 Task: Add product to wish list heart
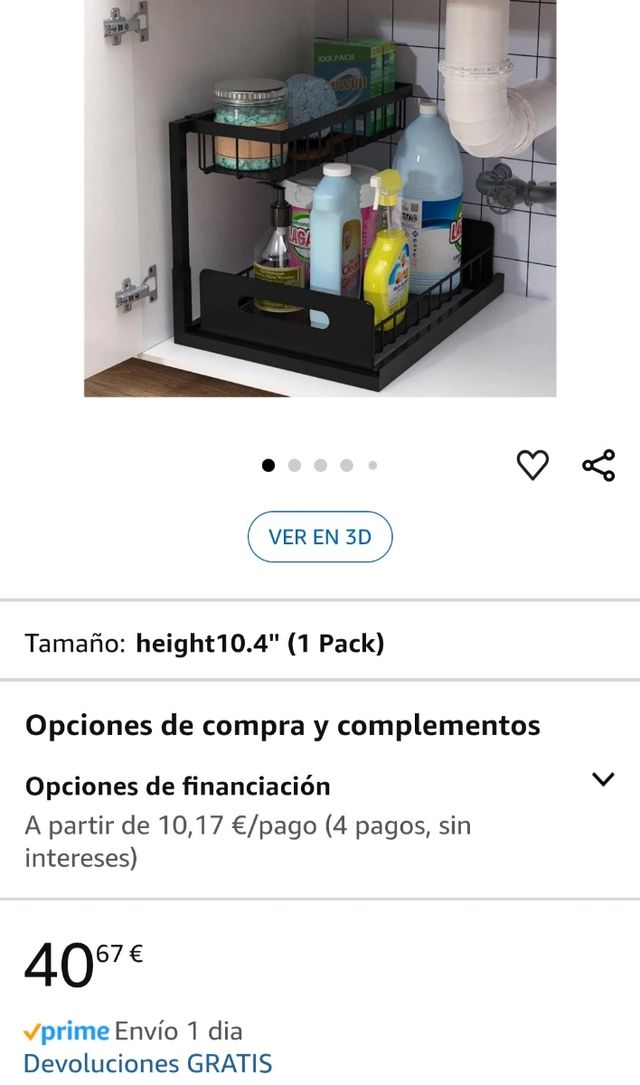pos(532,465)
